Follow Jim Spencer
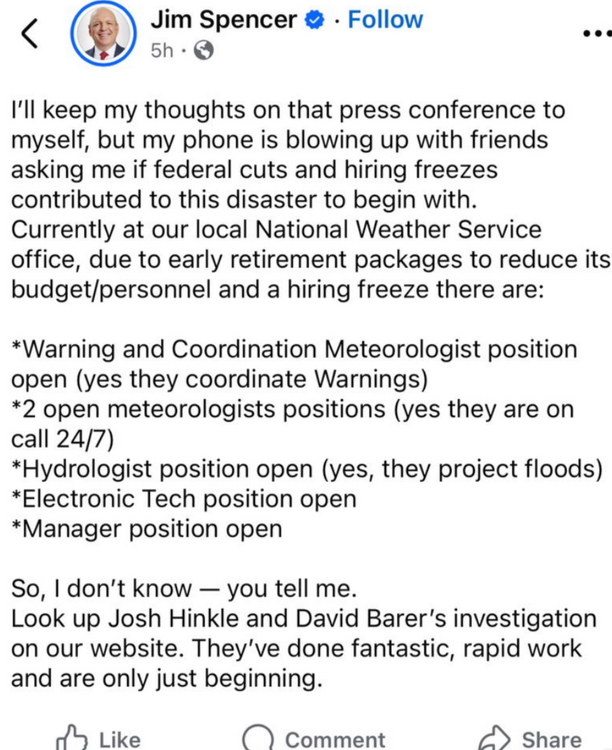 point(383,20)
